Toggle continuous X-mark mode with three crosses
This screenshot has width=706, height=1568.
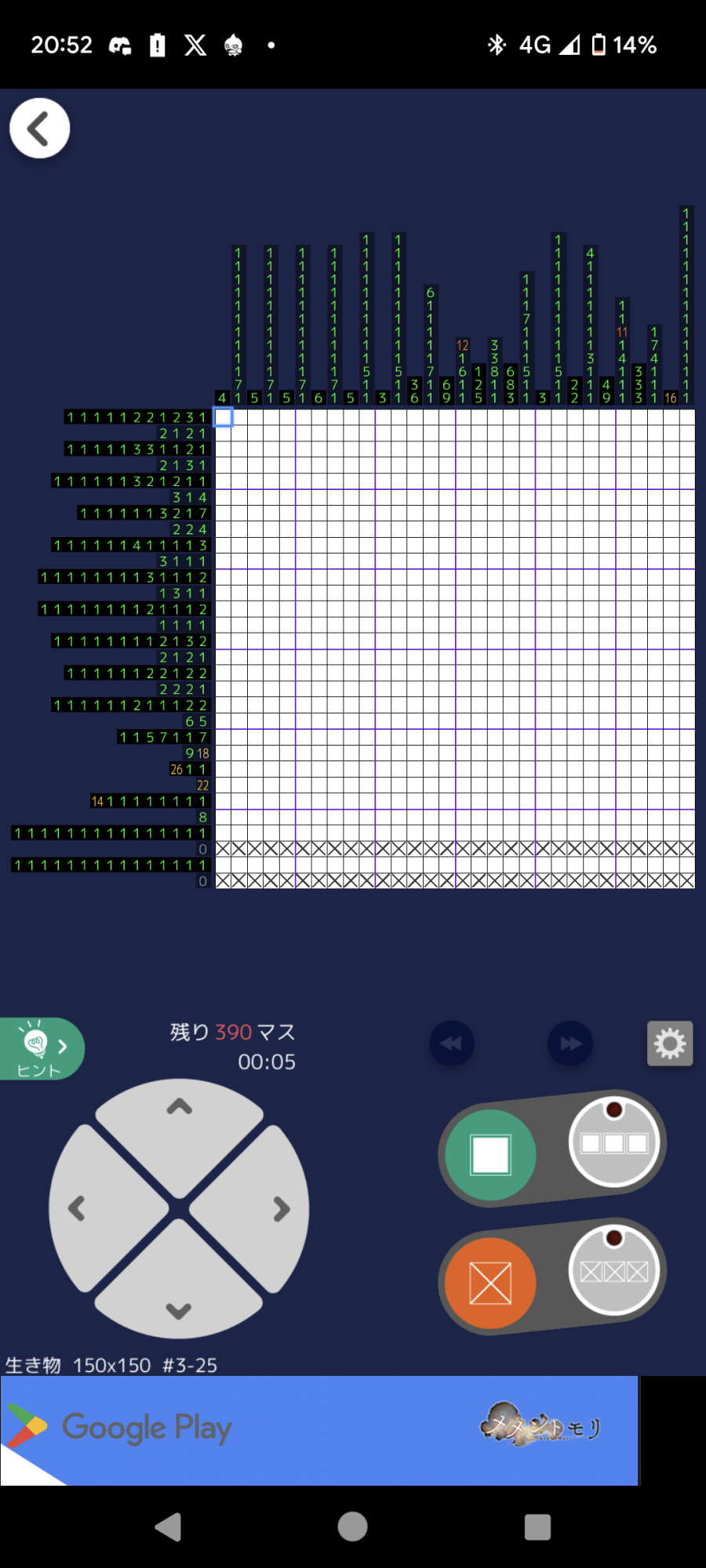click(614, 1270)
